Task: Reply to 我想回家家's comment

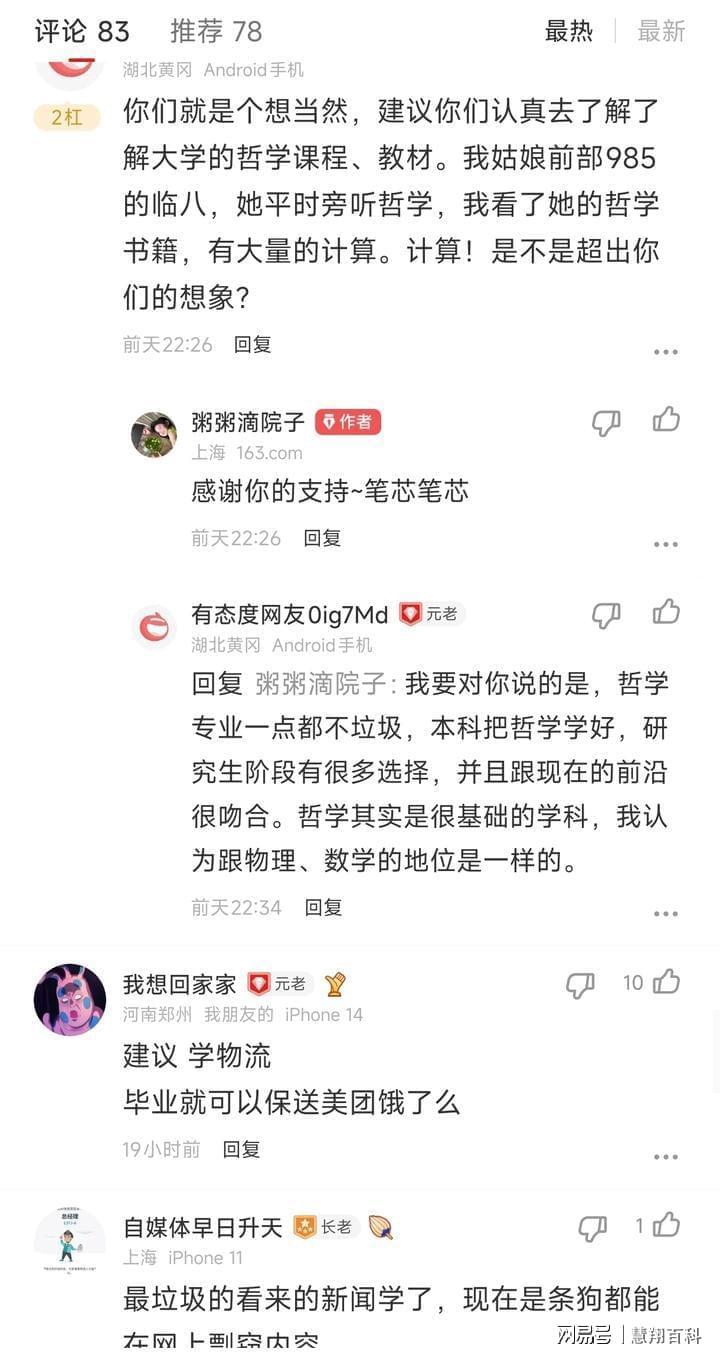Action: click(x=241, y=1149)
